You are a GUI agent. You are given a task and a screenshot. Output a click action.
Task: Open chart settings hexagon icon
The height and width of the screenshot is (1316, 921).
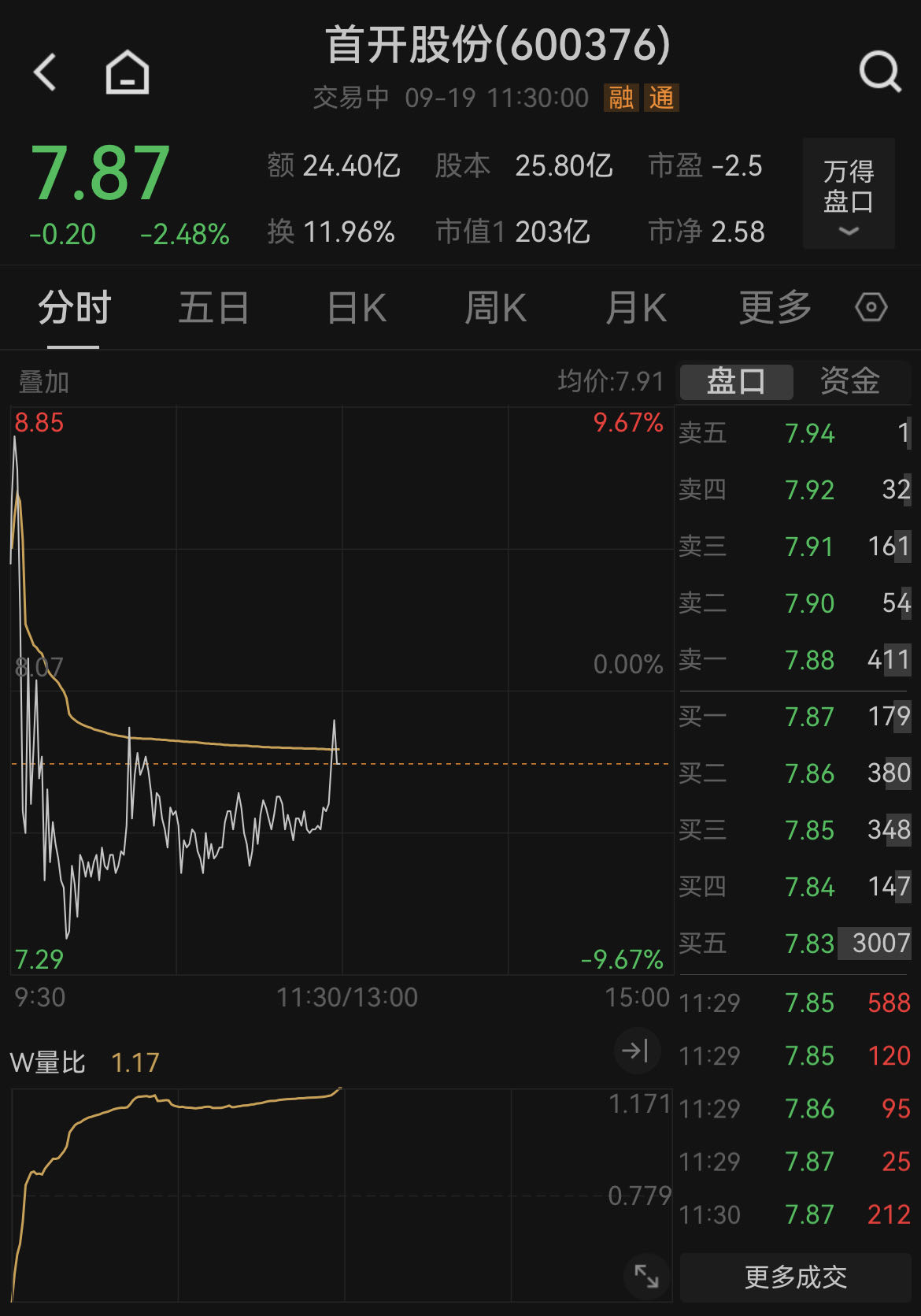pyautogui.click(x=871, y=307)
